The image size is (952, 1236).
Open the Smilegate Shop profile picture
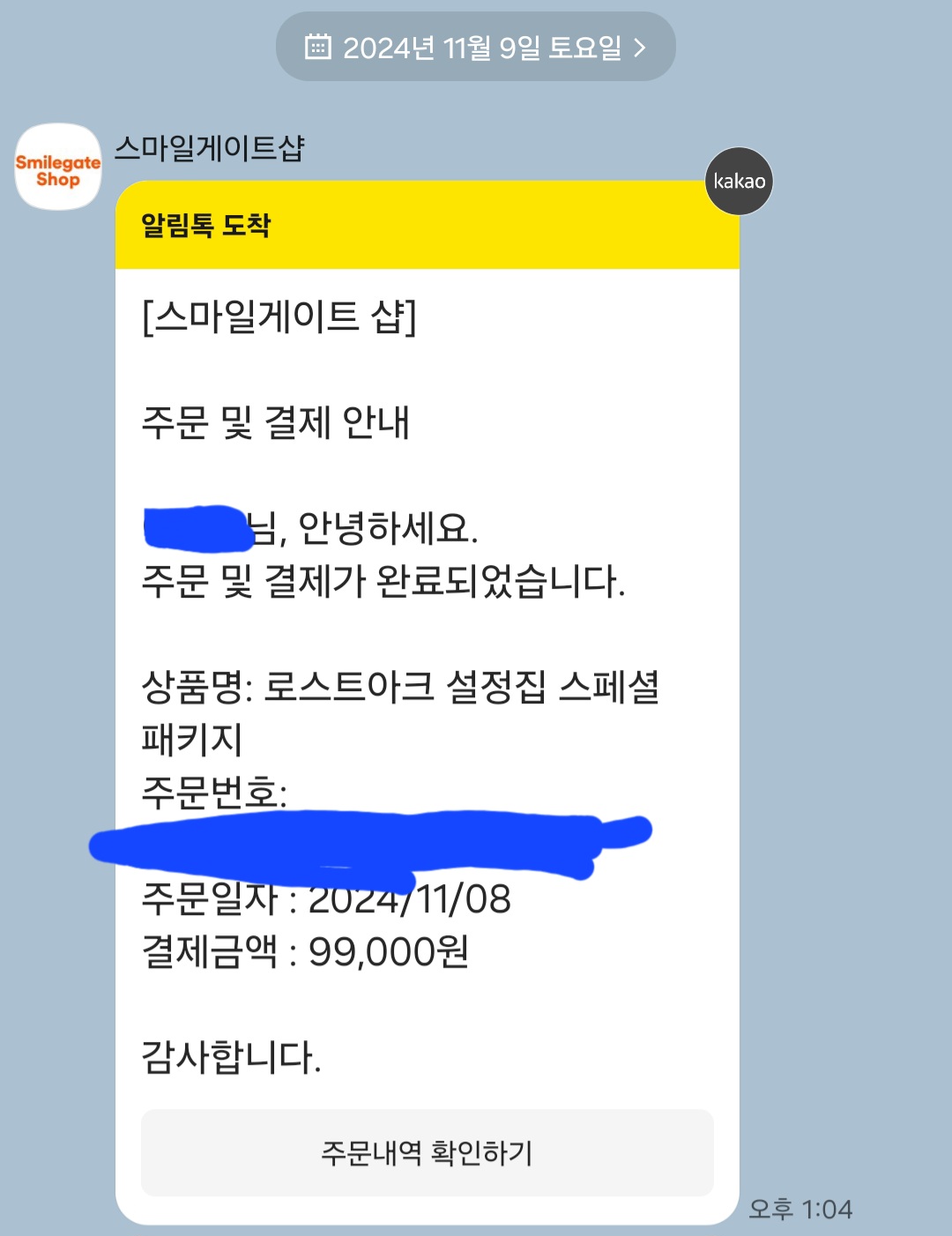(58, 168)
